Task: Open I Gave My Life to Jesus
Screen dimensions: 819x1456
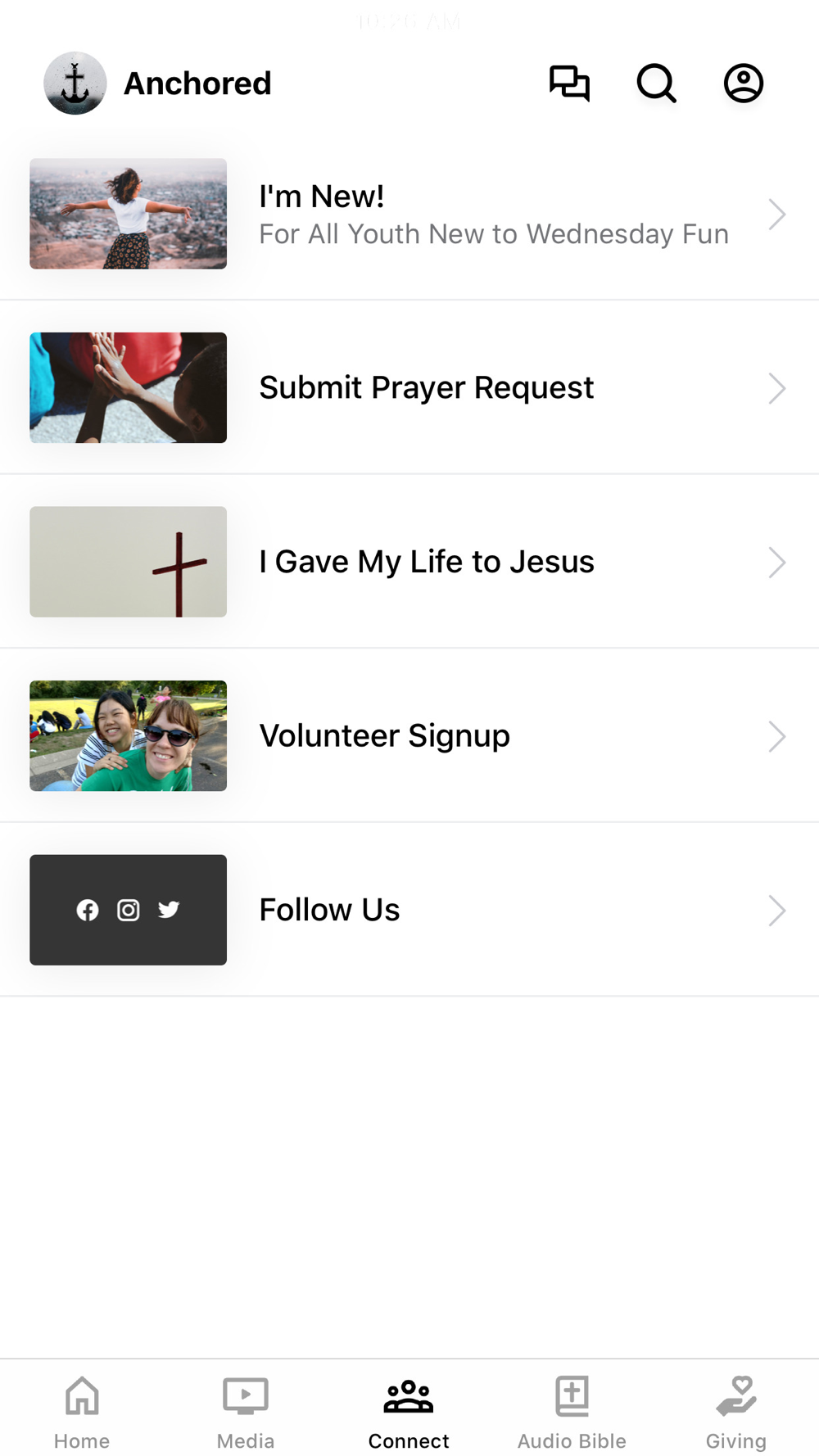Action: pyautogui.click(x=409, y=562)
